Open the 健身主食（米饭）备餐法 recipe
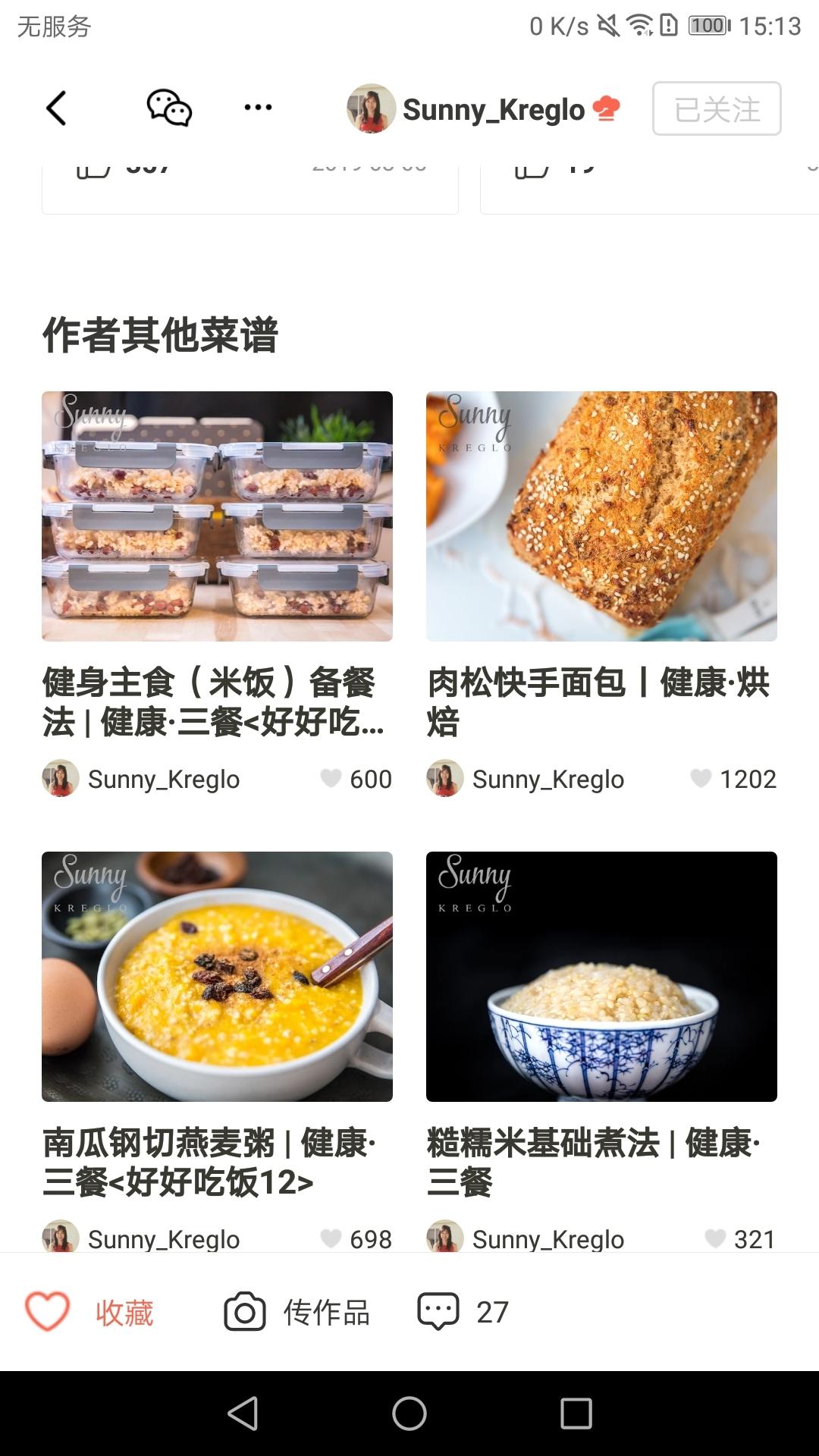 [x=217, y=516]
